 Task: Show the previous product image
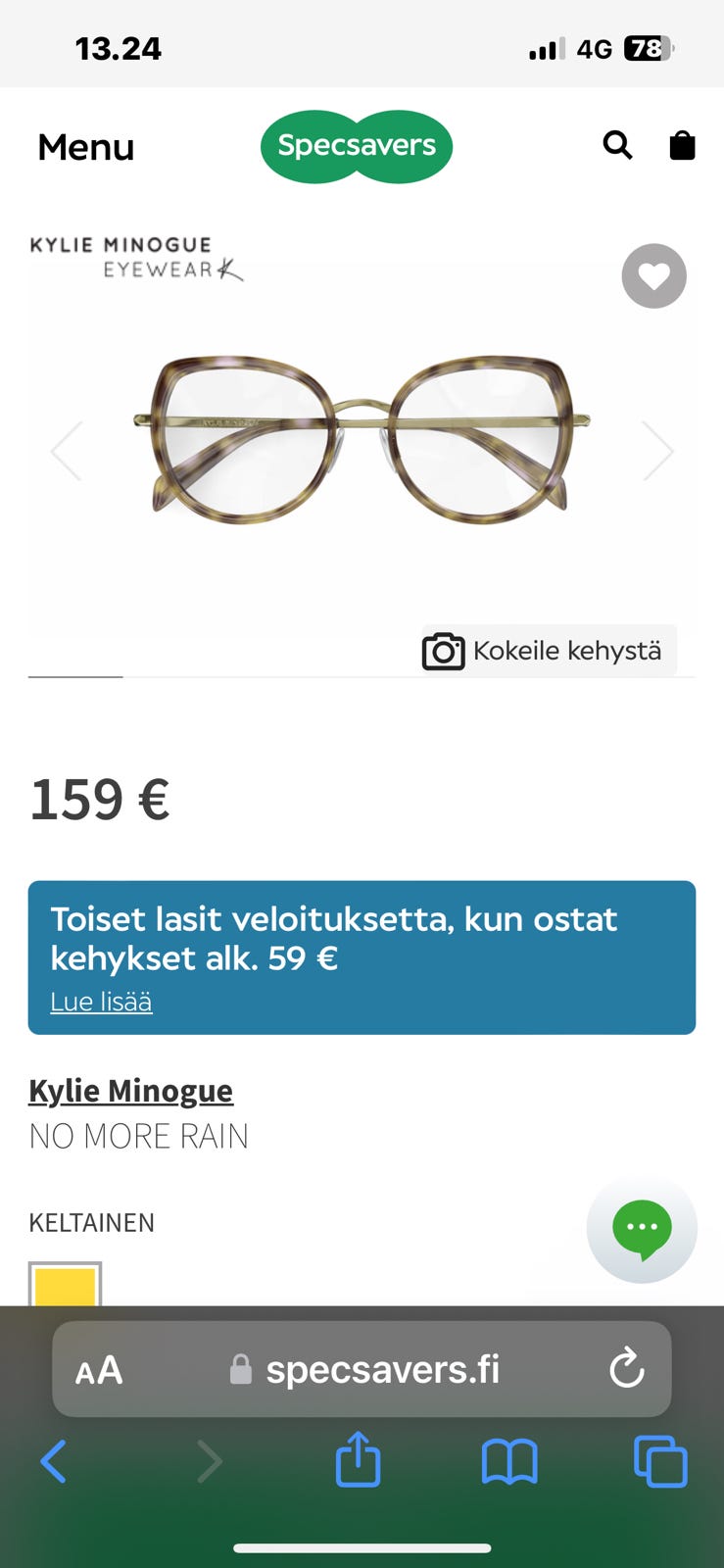[x=67, y=450]
